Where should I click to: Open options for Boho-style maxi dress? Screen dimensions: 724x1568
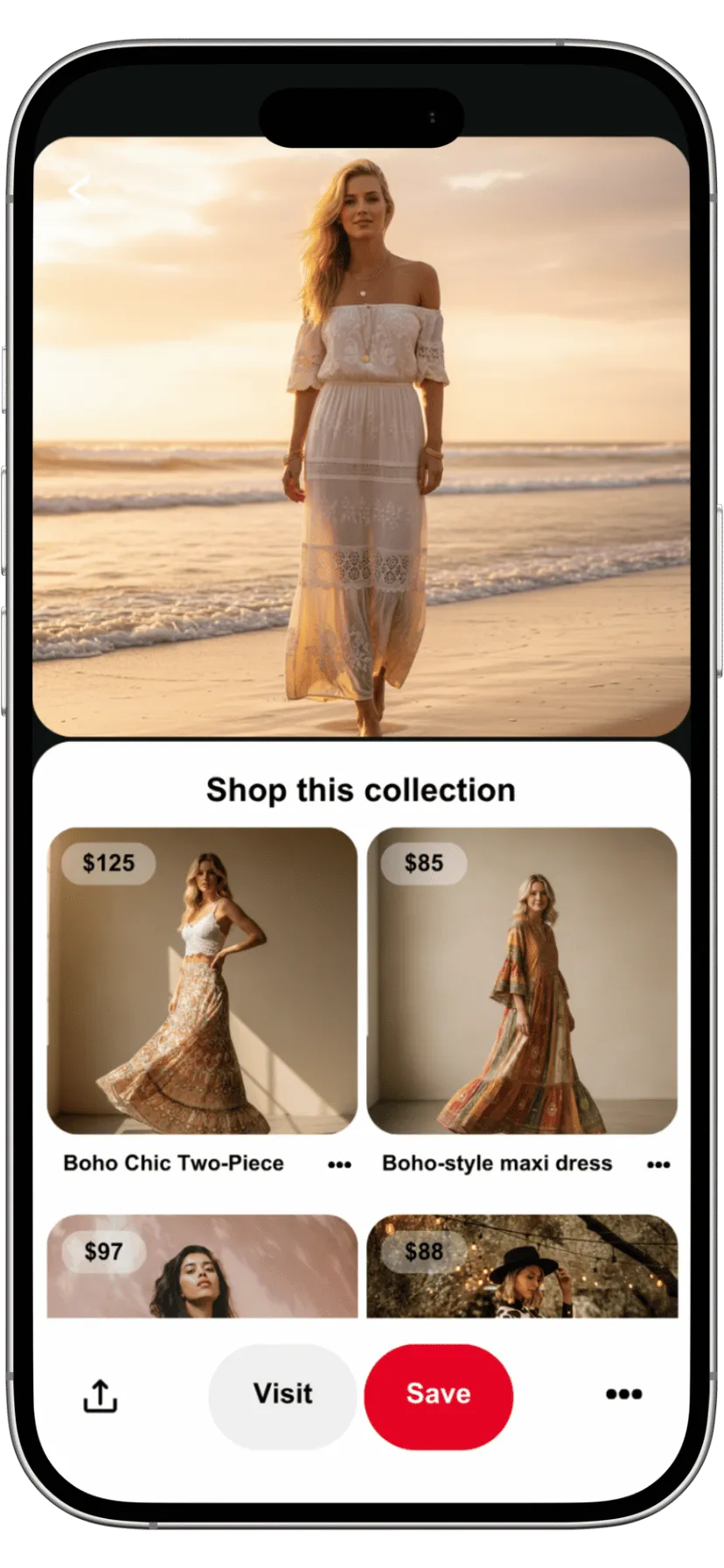click(x=658, y=1165)
